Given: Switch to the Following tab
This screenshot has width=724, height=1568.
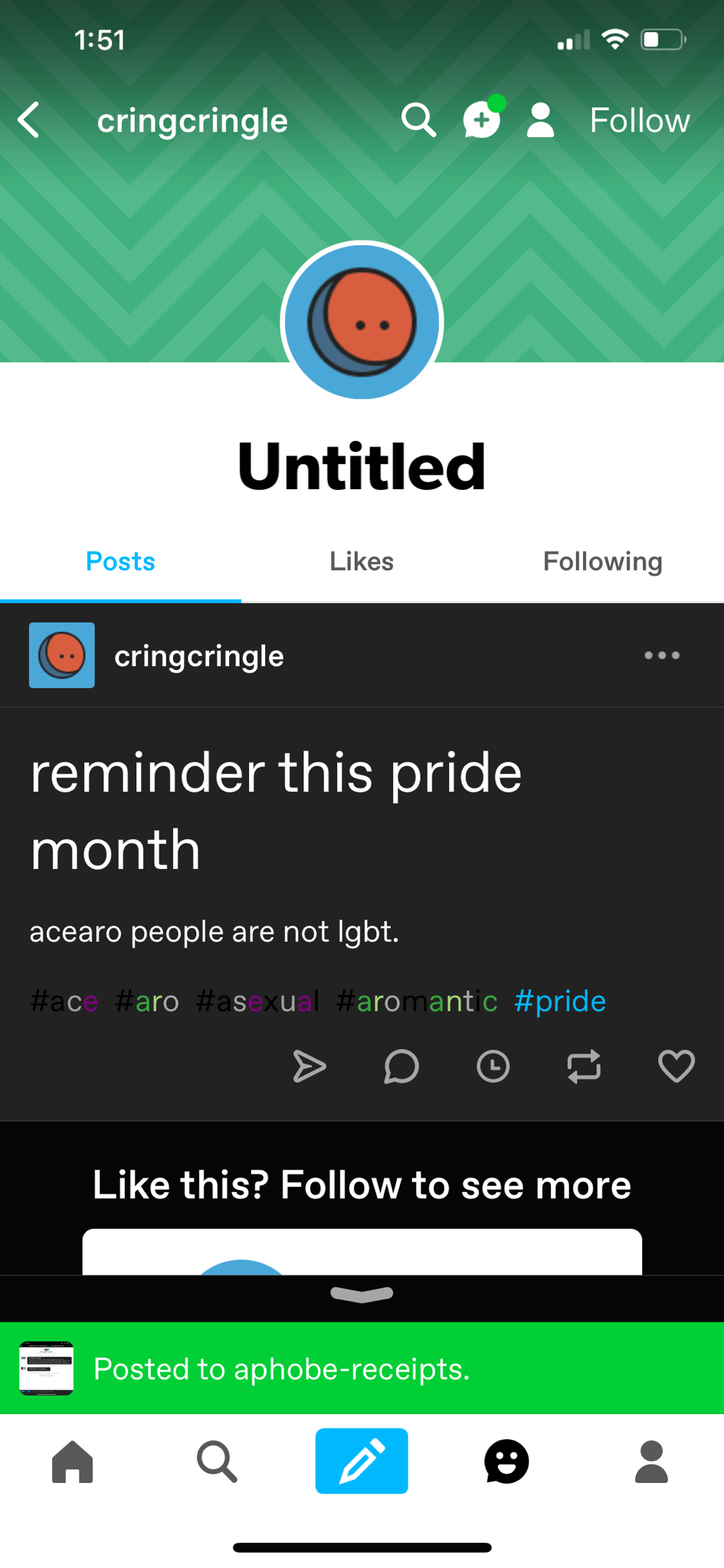Looking at the screenshot, I should pos(602,562).
